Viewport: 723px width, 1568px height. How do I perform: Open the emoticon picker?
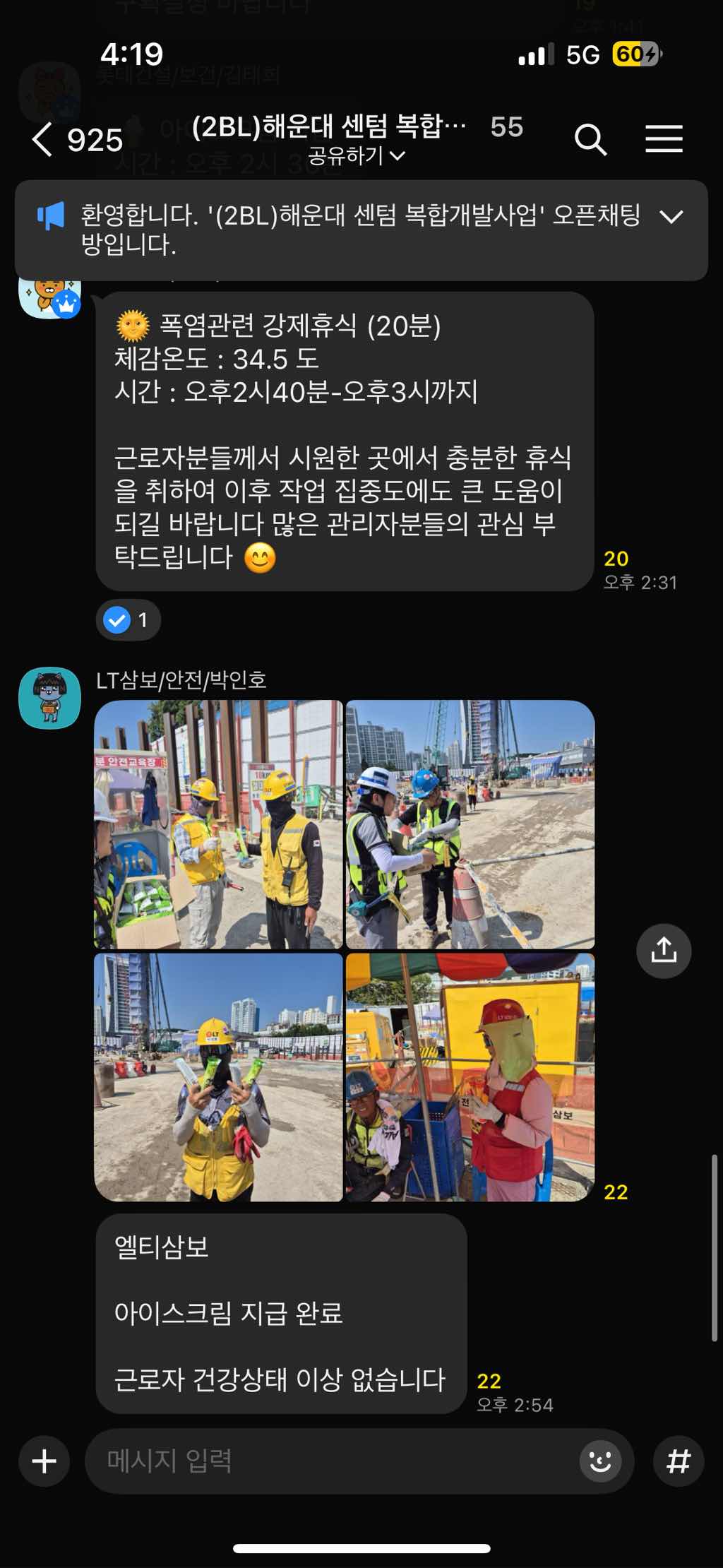coord(600,1461)
